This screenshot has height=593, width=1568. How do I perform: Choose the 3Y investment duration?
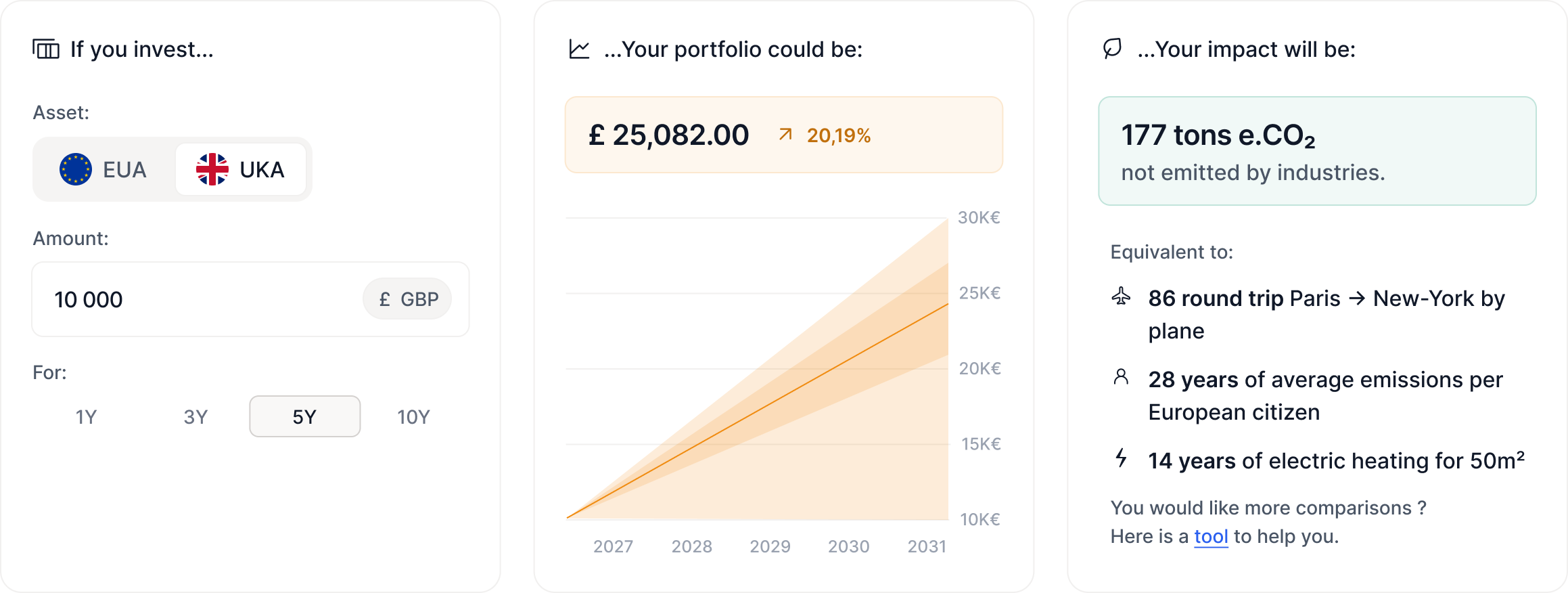tap(195, 417)
